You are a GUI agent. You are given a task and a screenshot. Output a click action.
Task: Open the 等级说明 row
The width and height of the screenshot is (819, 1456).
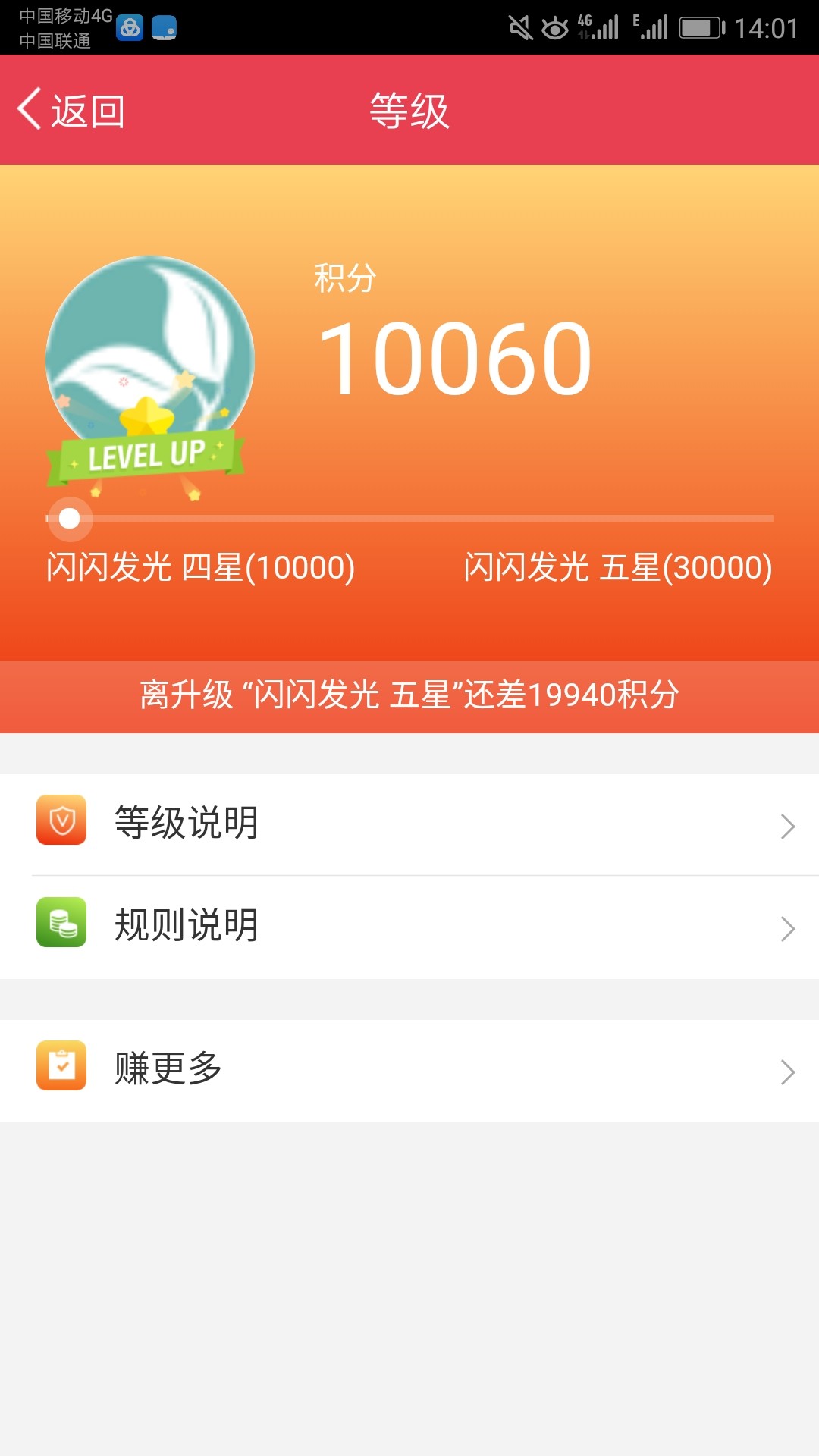409,824
